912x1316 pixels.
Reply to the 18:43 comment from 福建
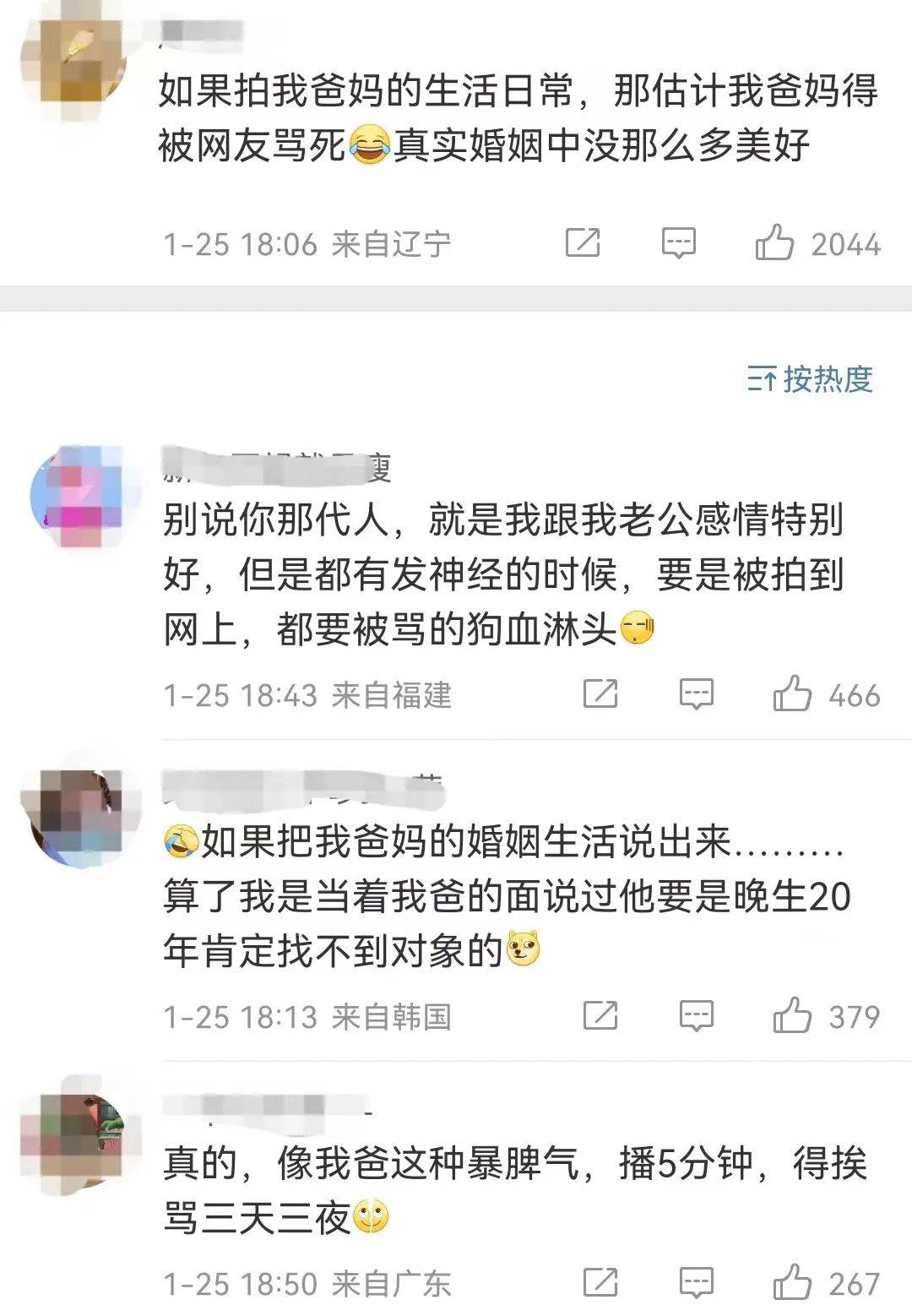click(697, 694)
